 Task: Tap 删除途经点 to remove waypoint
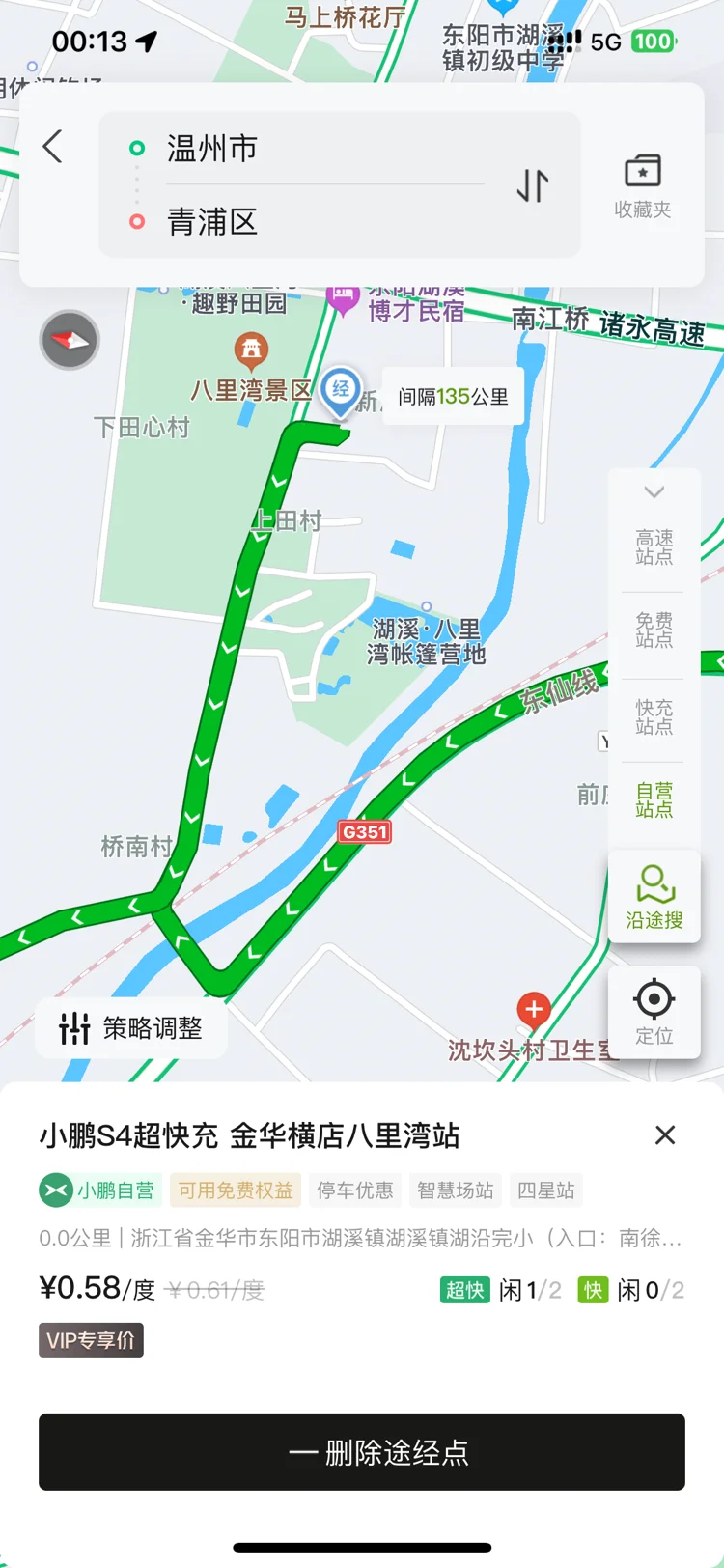point(362,1452)
